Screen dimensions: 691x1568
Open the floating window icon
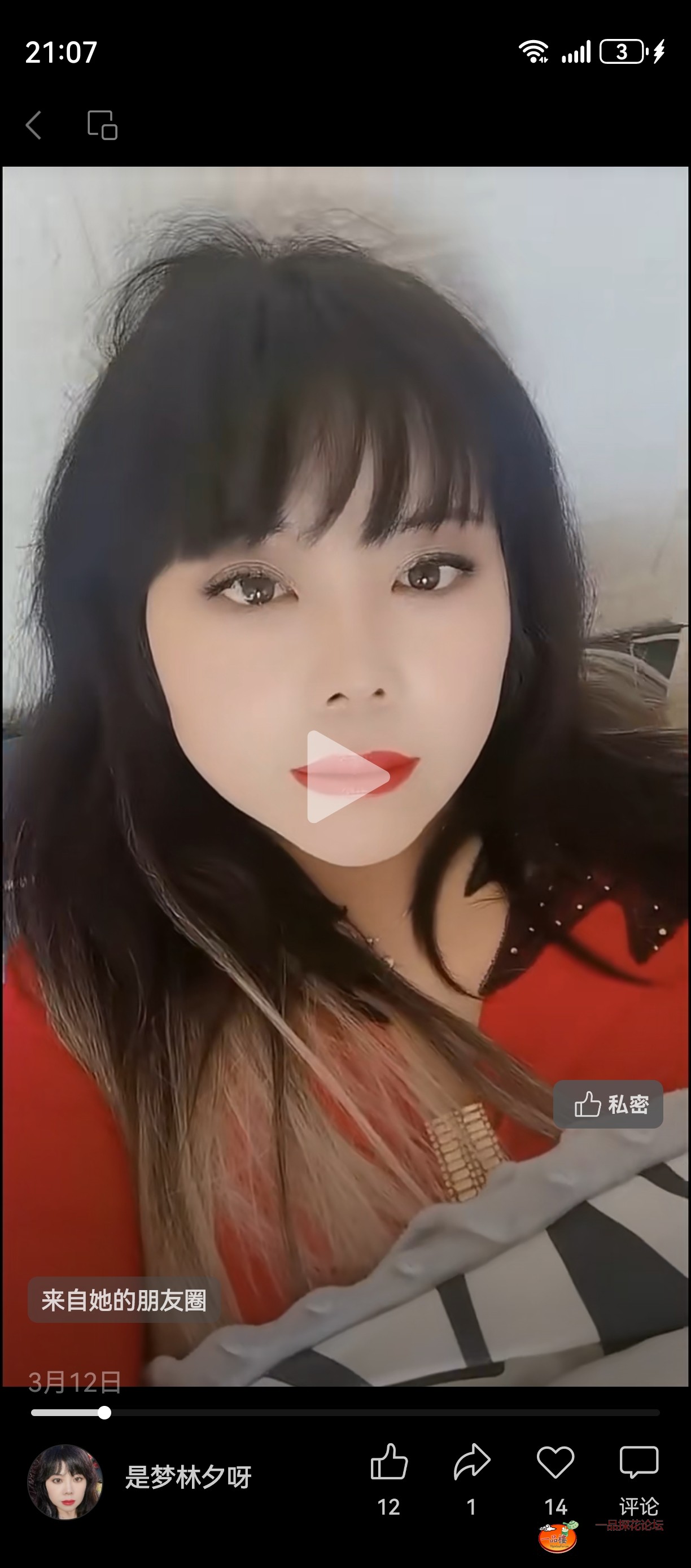[x=102, y=125]
